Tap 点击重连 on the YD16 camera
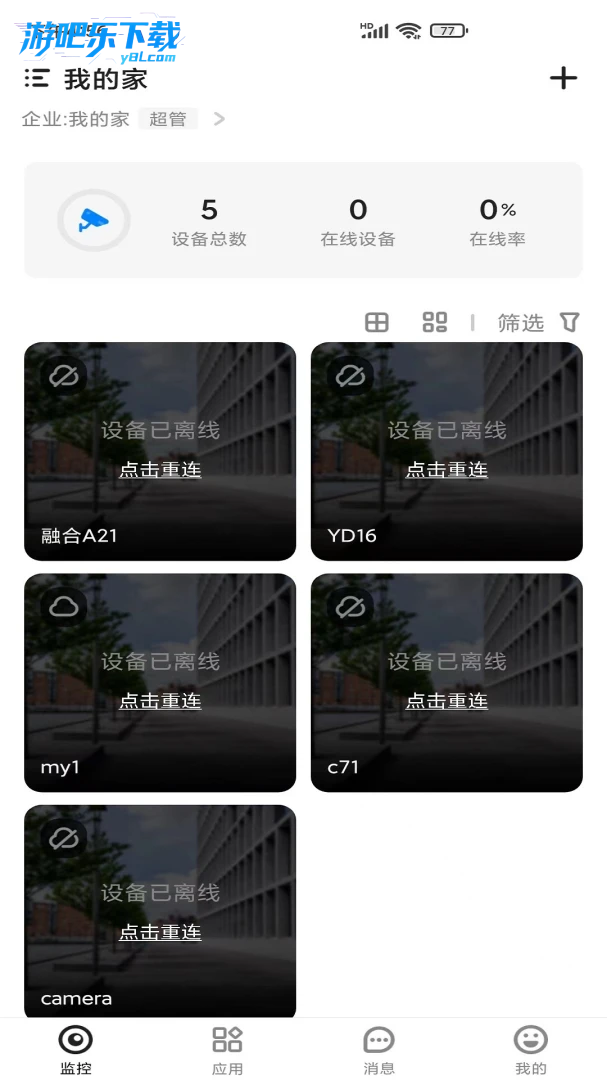The height and width of the screenshot is (1080, 607). click(446, 470)
